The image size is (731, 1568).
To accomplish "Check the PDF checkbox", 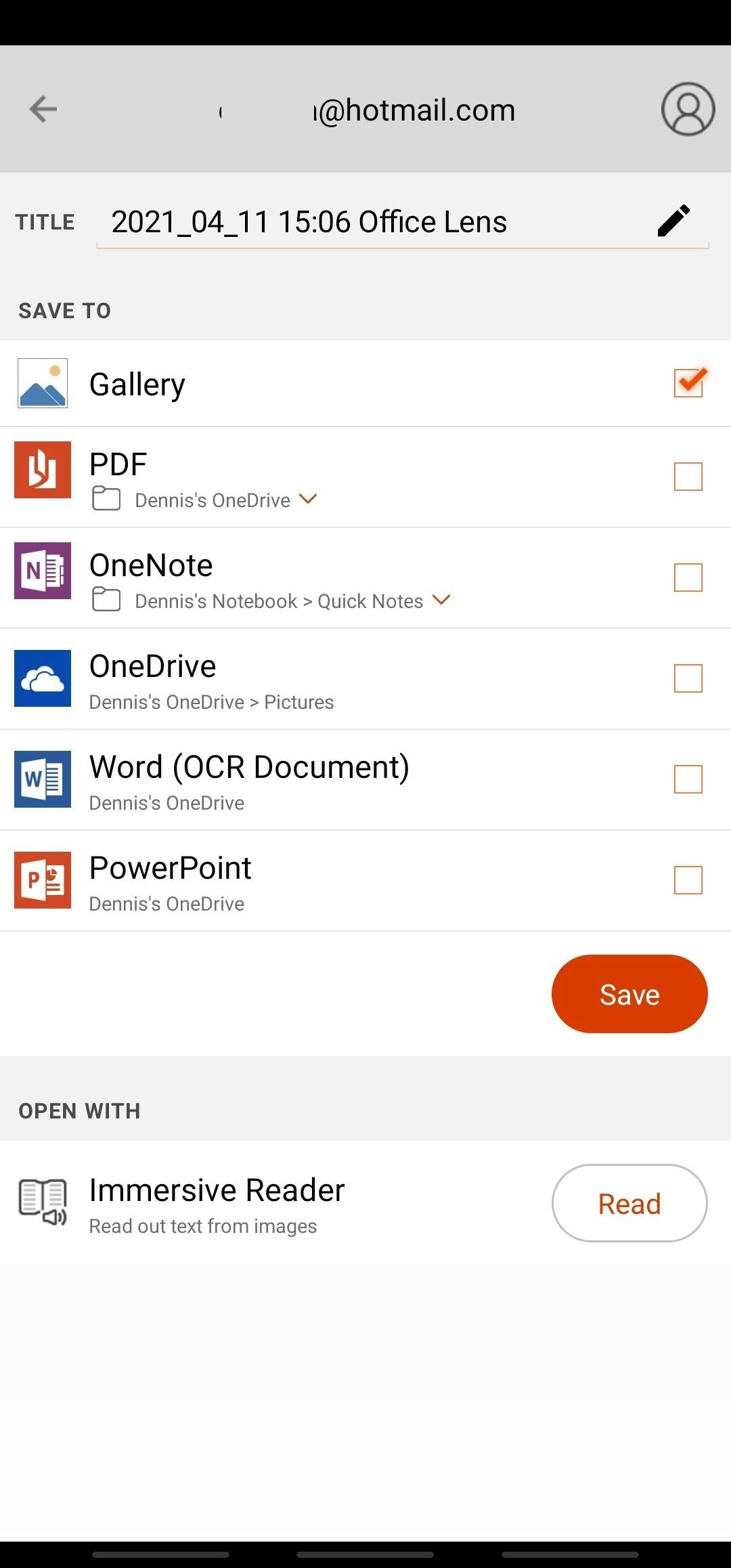I will [688, 477].
